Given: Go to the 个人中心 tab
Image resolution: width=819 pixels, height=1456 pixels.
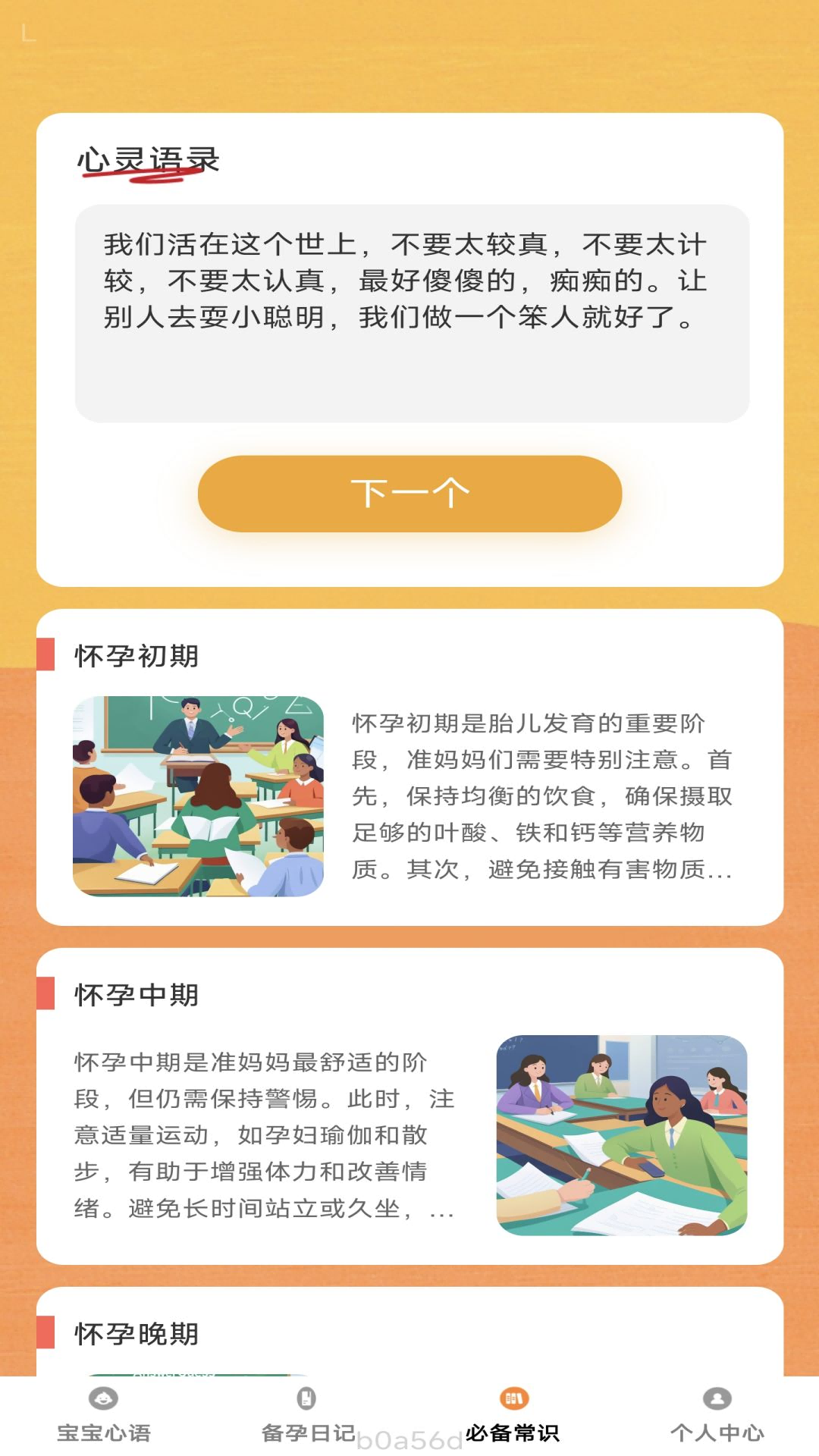Looking at the screenshot, I should coord(717,1414).
